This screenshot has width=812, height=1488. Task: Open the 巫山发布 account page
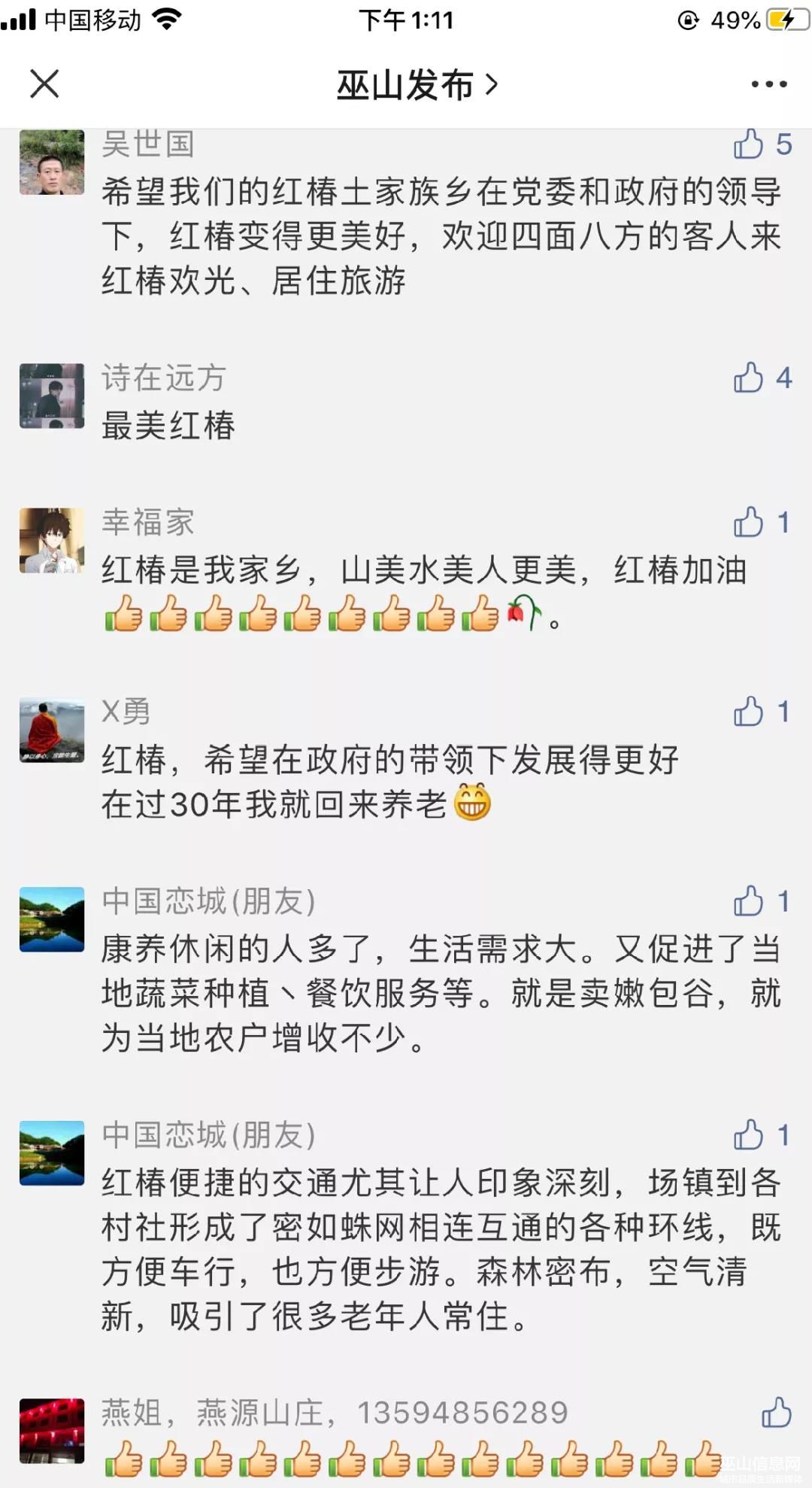[x=417, y=85]
